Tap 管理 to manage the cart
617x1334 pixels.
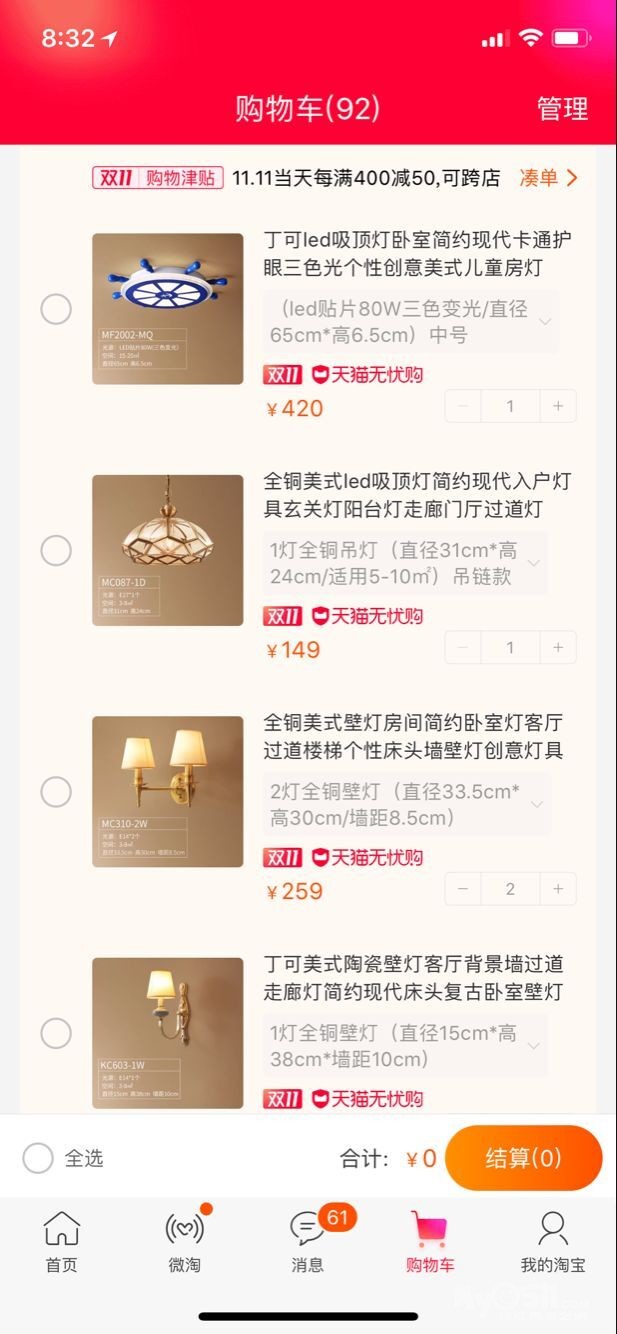pos(562,108)
